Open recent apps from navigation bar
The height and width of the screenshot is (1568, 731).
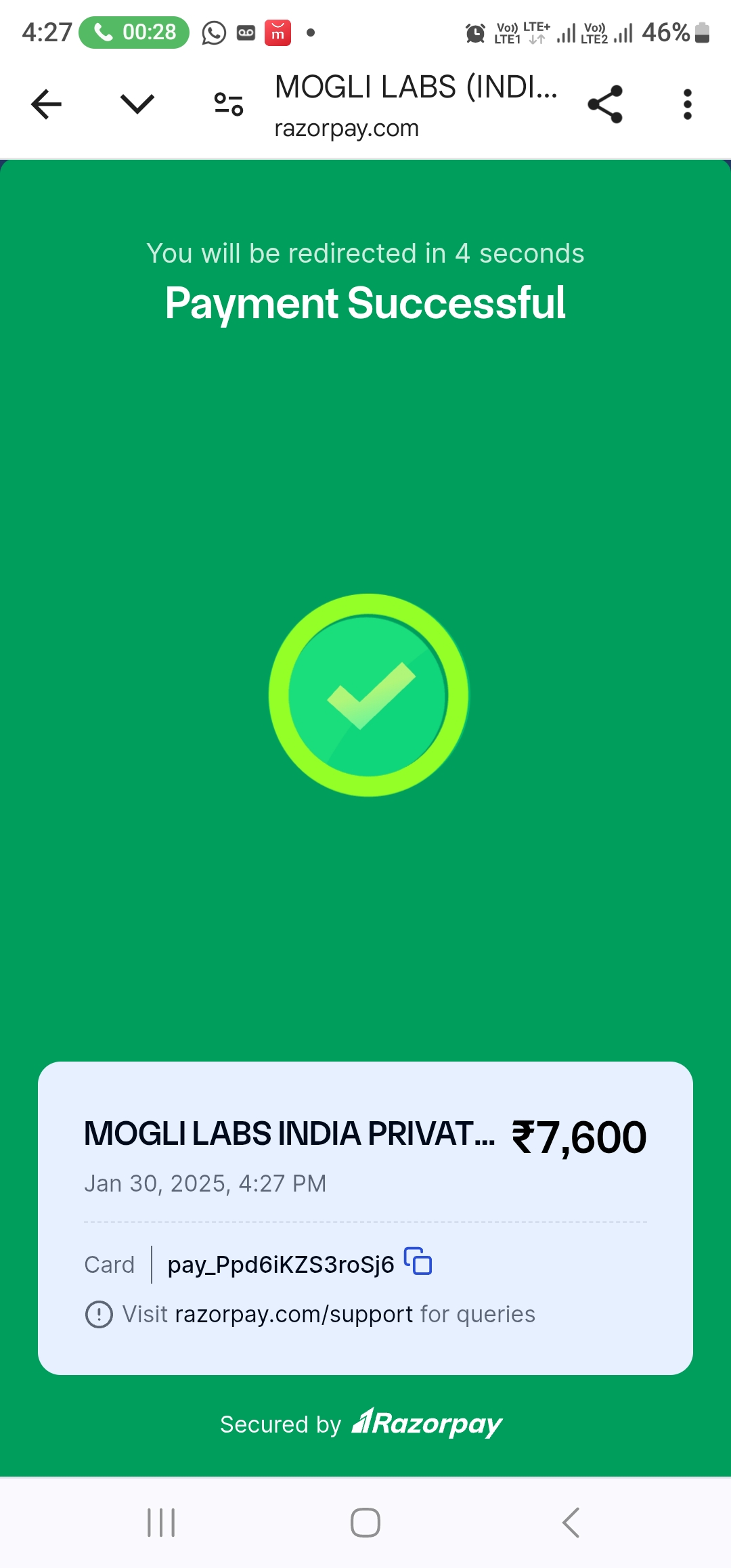click(161, 1523)
